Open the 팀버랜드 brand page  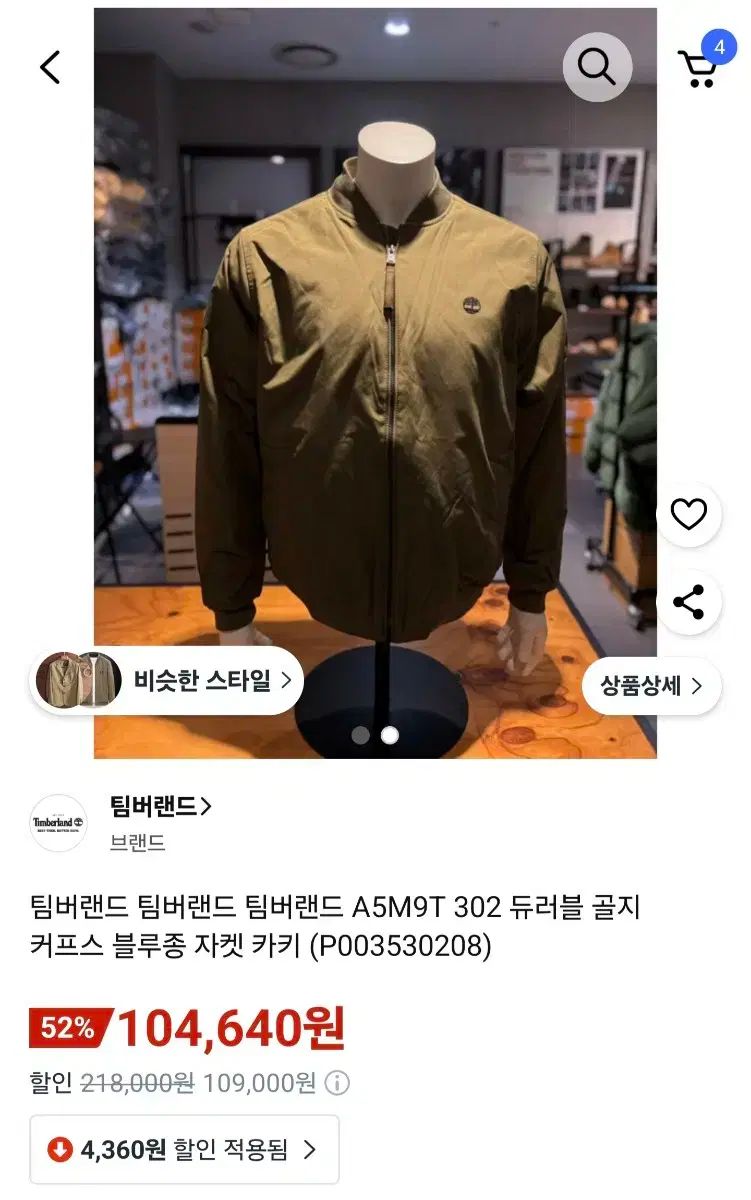pos(161,806)
